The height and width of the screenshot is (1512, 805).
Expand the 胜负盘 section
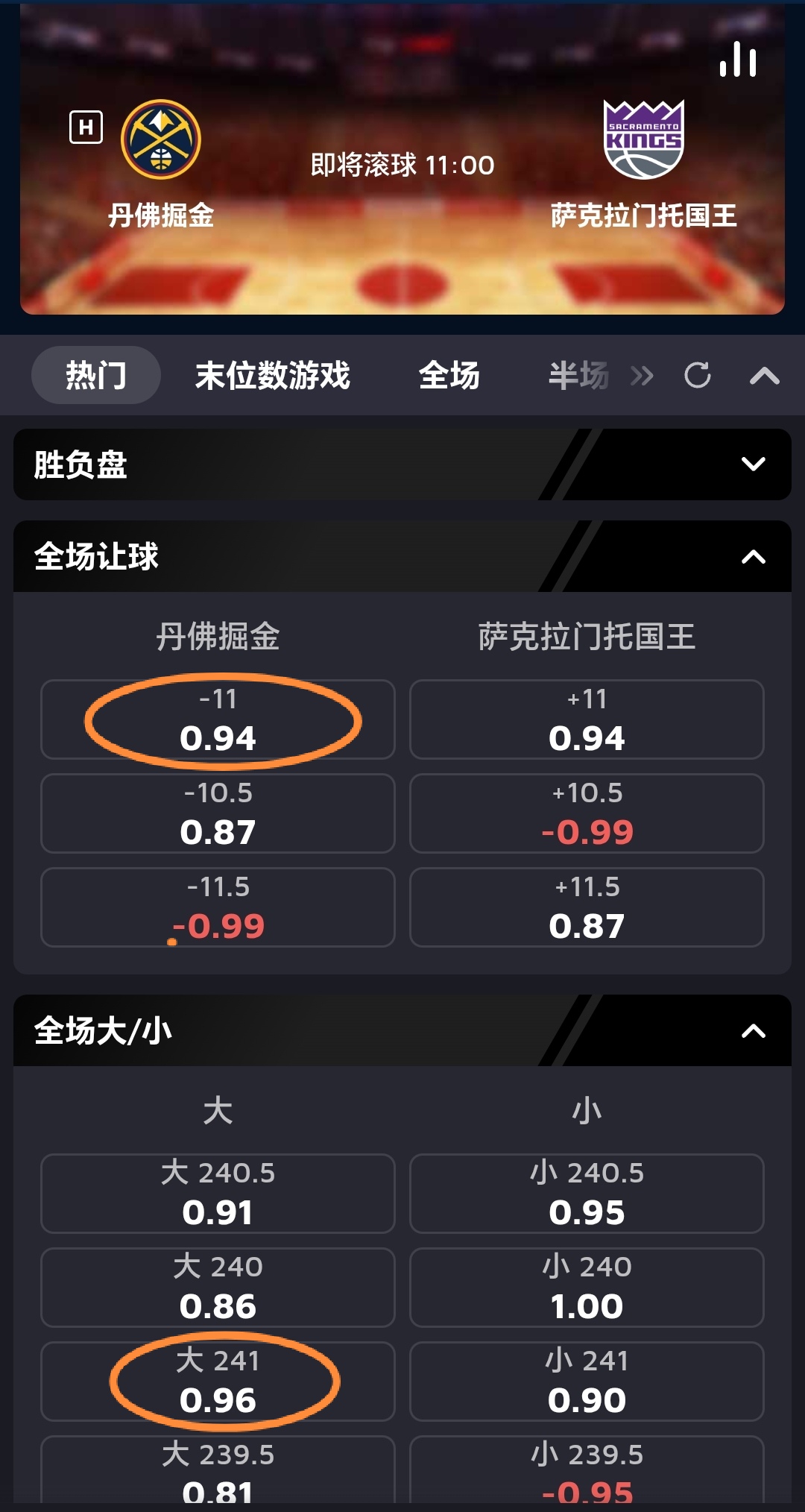tap(753, 464)
